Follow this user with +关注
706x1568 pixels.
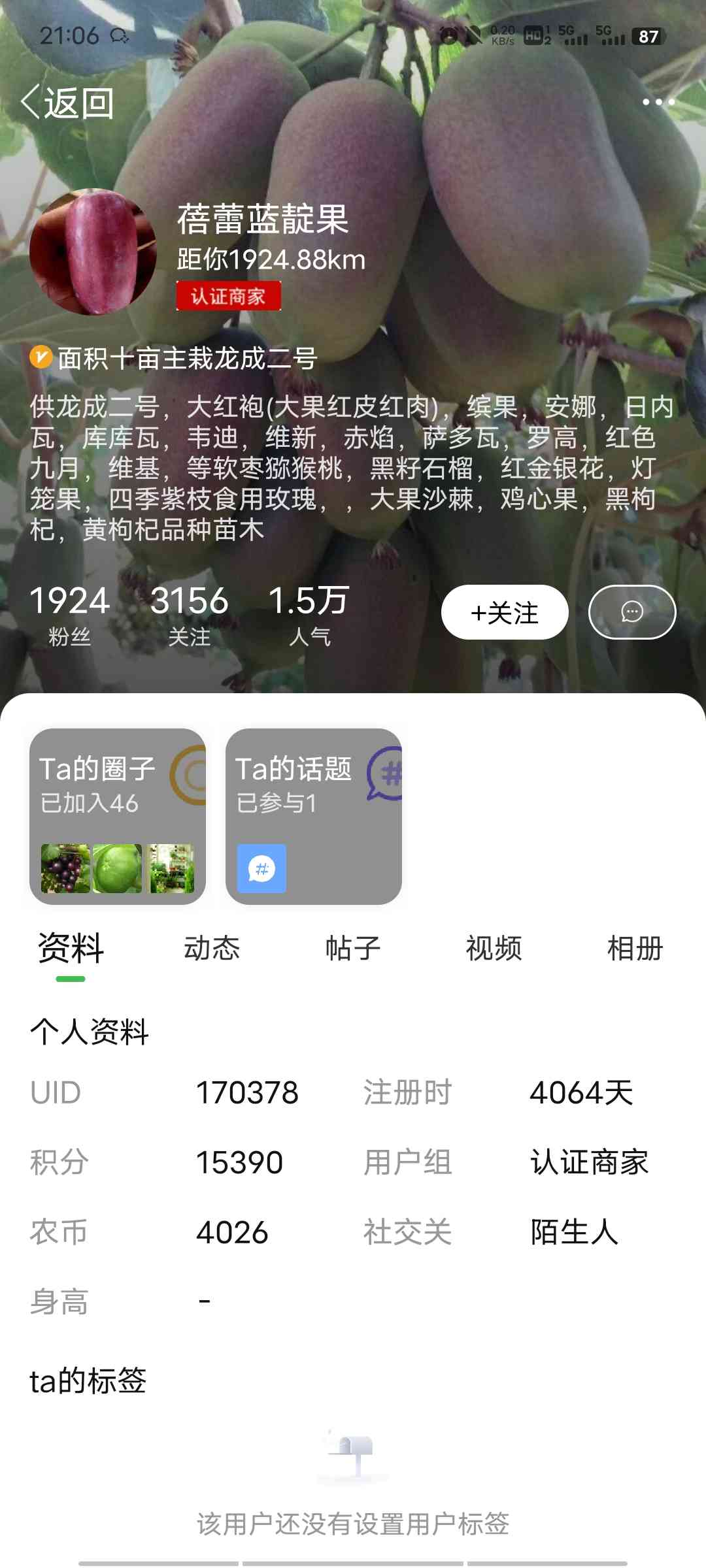(x=505, y=612)
